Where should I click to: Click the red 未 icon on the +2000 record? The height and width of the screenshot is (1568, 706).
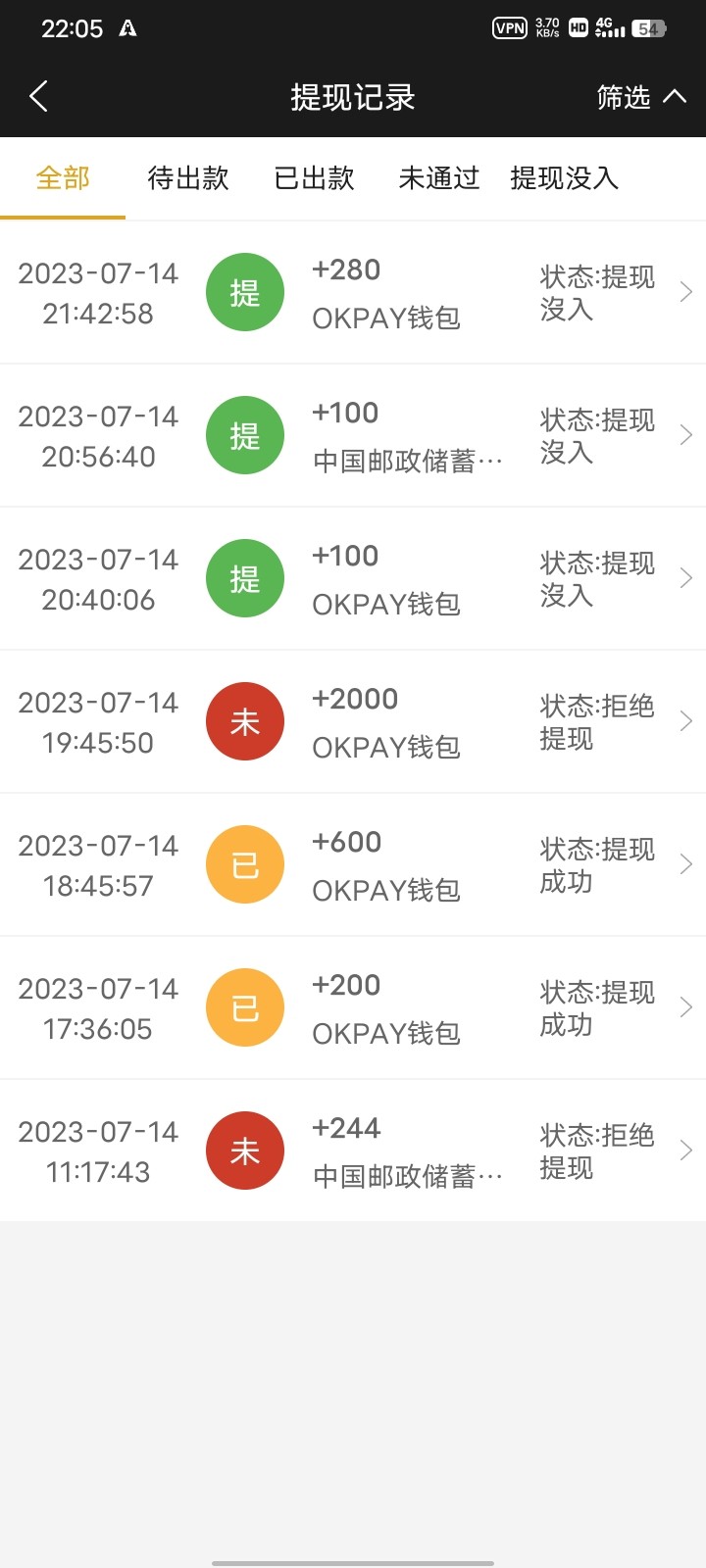click(x=244, y=720)
